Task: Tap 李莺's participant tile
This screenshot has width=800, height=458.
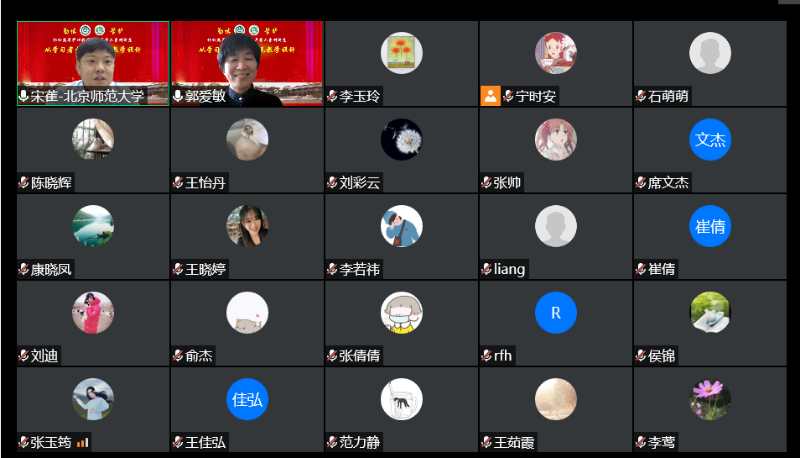Action: point(710,409)
